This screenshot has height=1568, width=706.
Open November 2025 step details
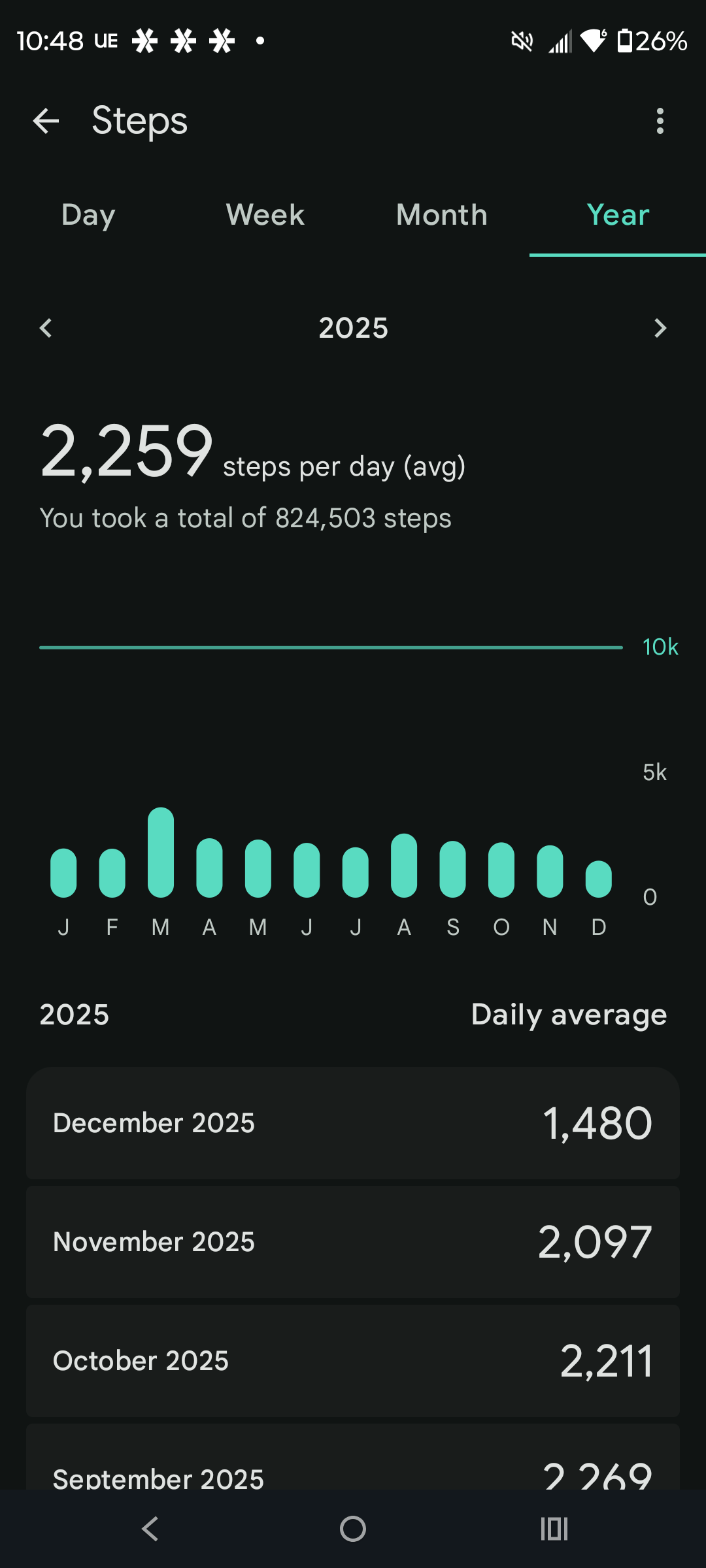tap(353, 1242)
